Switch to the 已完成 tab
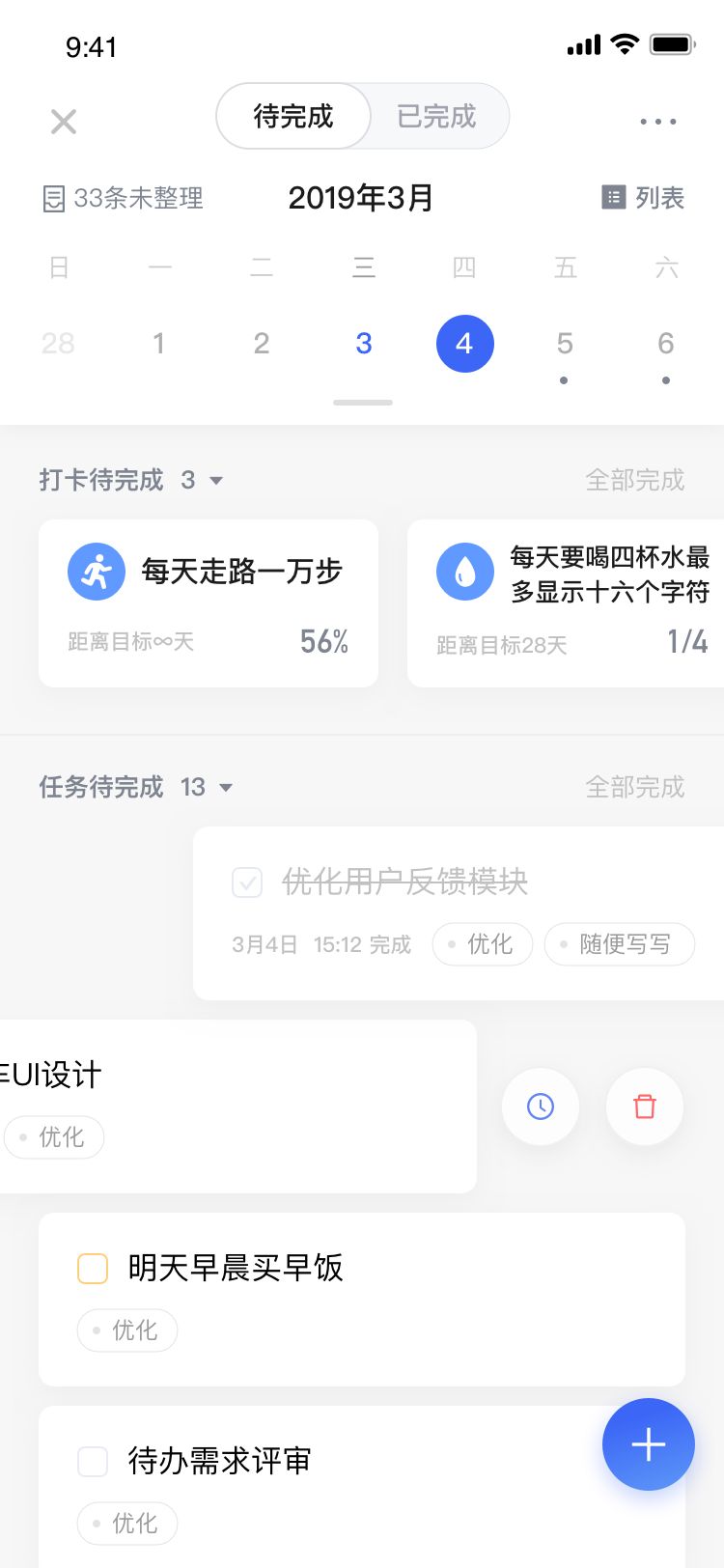Viewport: 724px width, 1568px height. click(436, 117)
